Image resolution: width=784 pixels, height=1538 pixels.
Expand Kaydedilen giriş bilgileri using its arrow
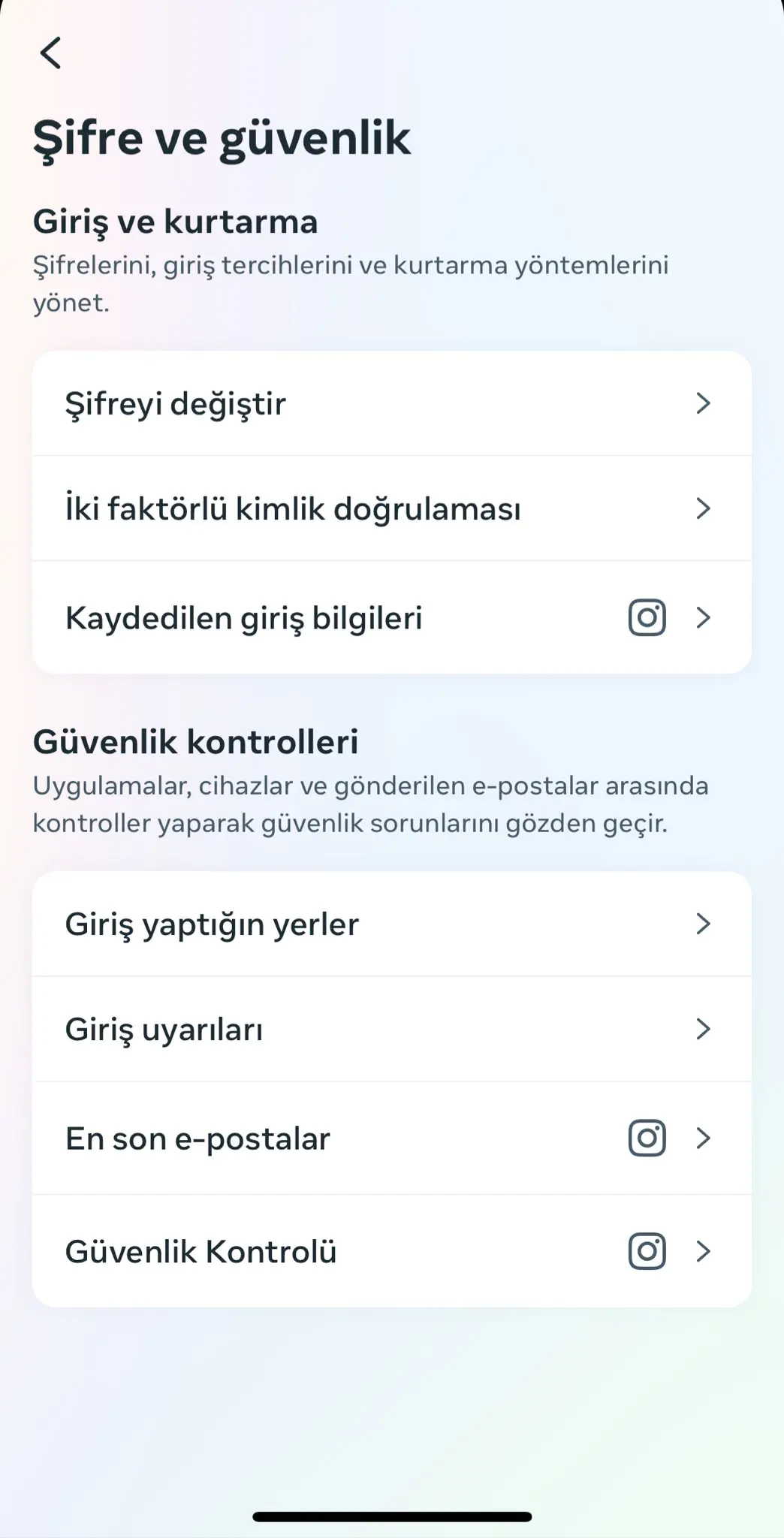(703, 617)
